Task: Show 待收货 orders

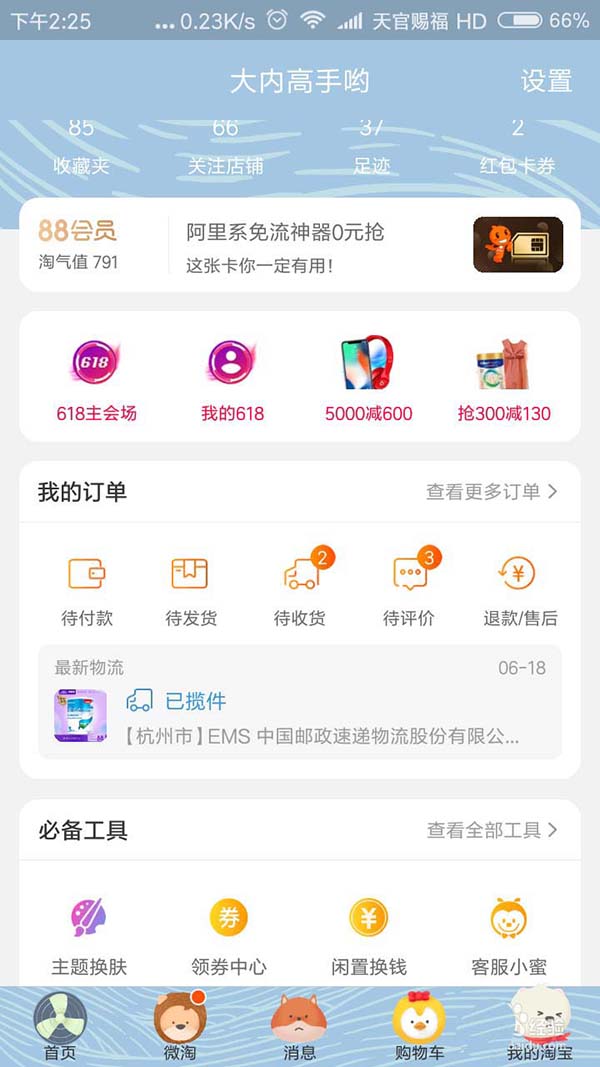Action: (x=301, y=588)
